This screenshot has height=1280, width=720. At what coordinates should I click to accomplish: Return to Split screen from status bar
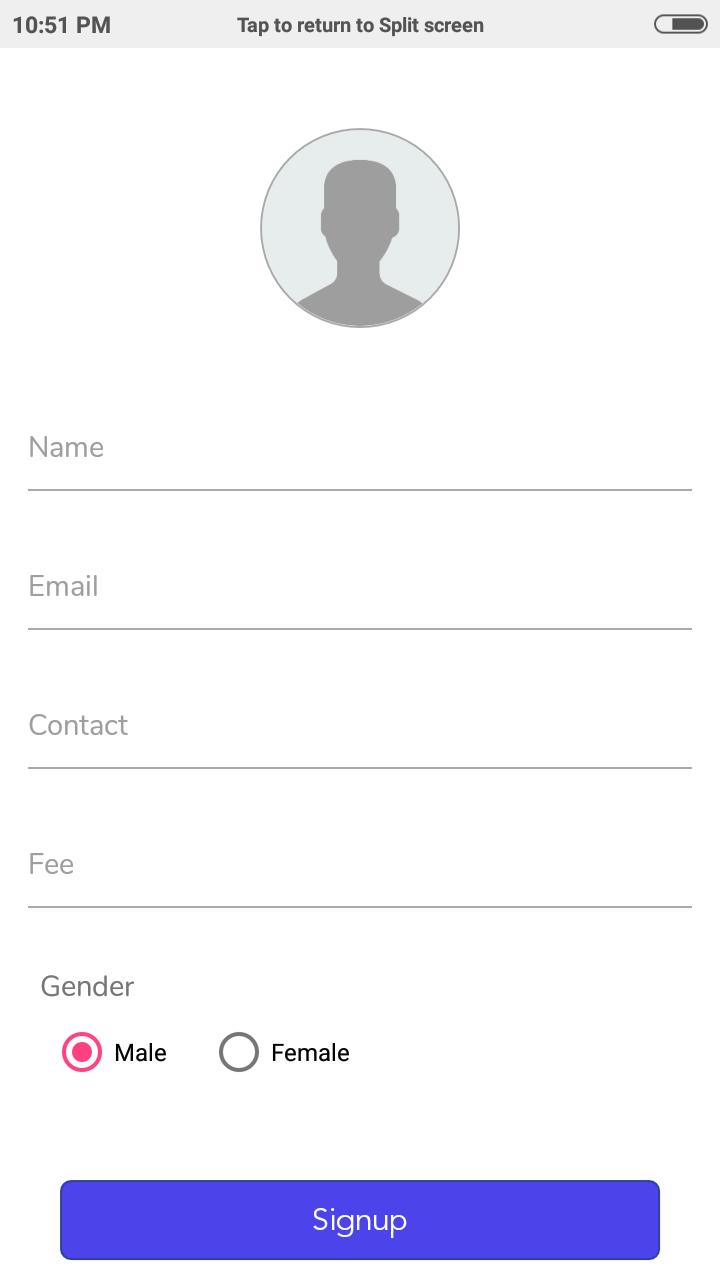pyautogui.click(x=360, y=25)
